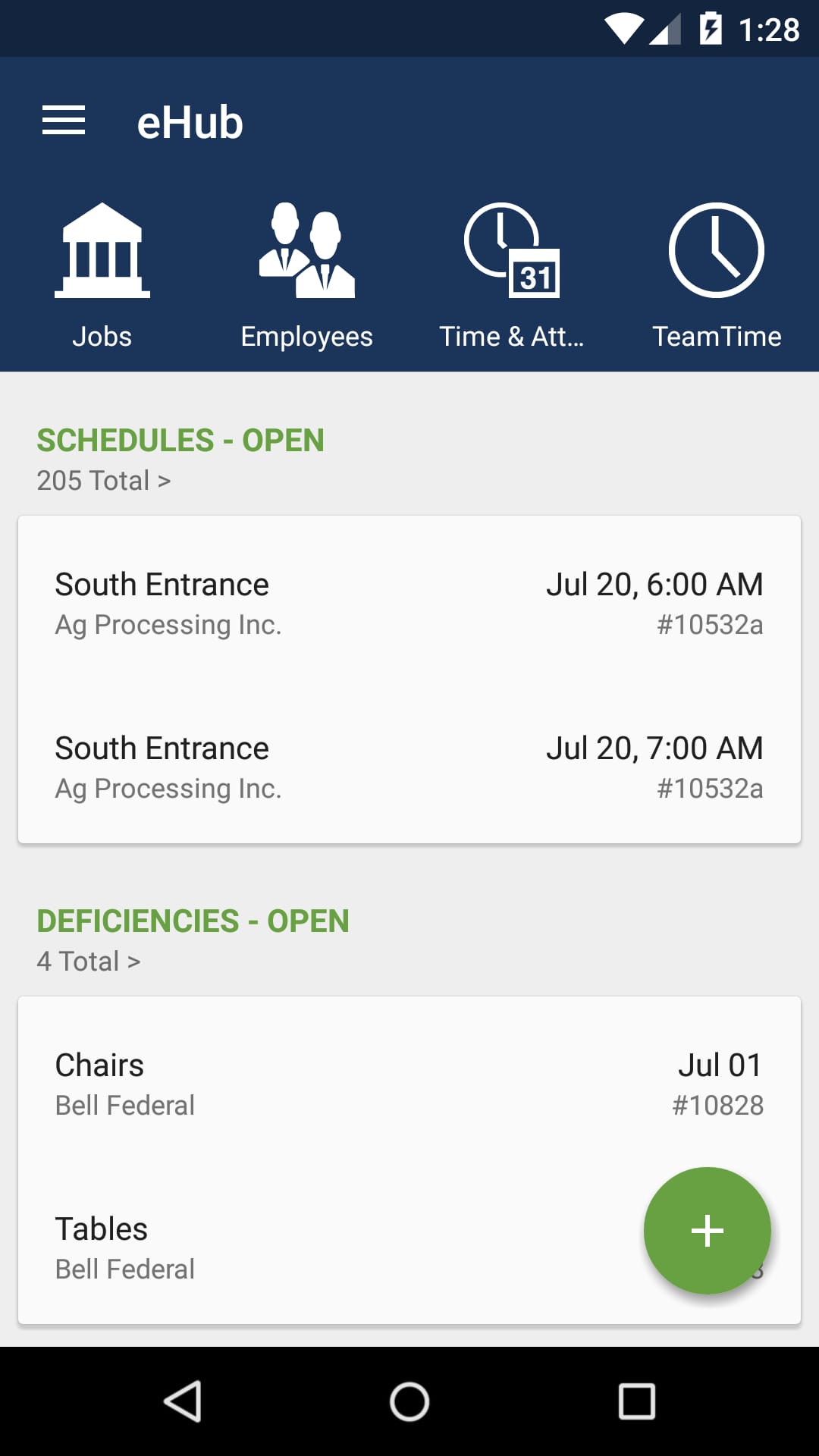
Task: Open the Jobs section
Action: pyautogui.click(x=102, y=273)
